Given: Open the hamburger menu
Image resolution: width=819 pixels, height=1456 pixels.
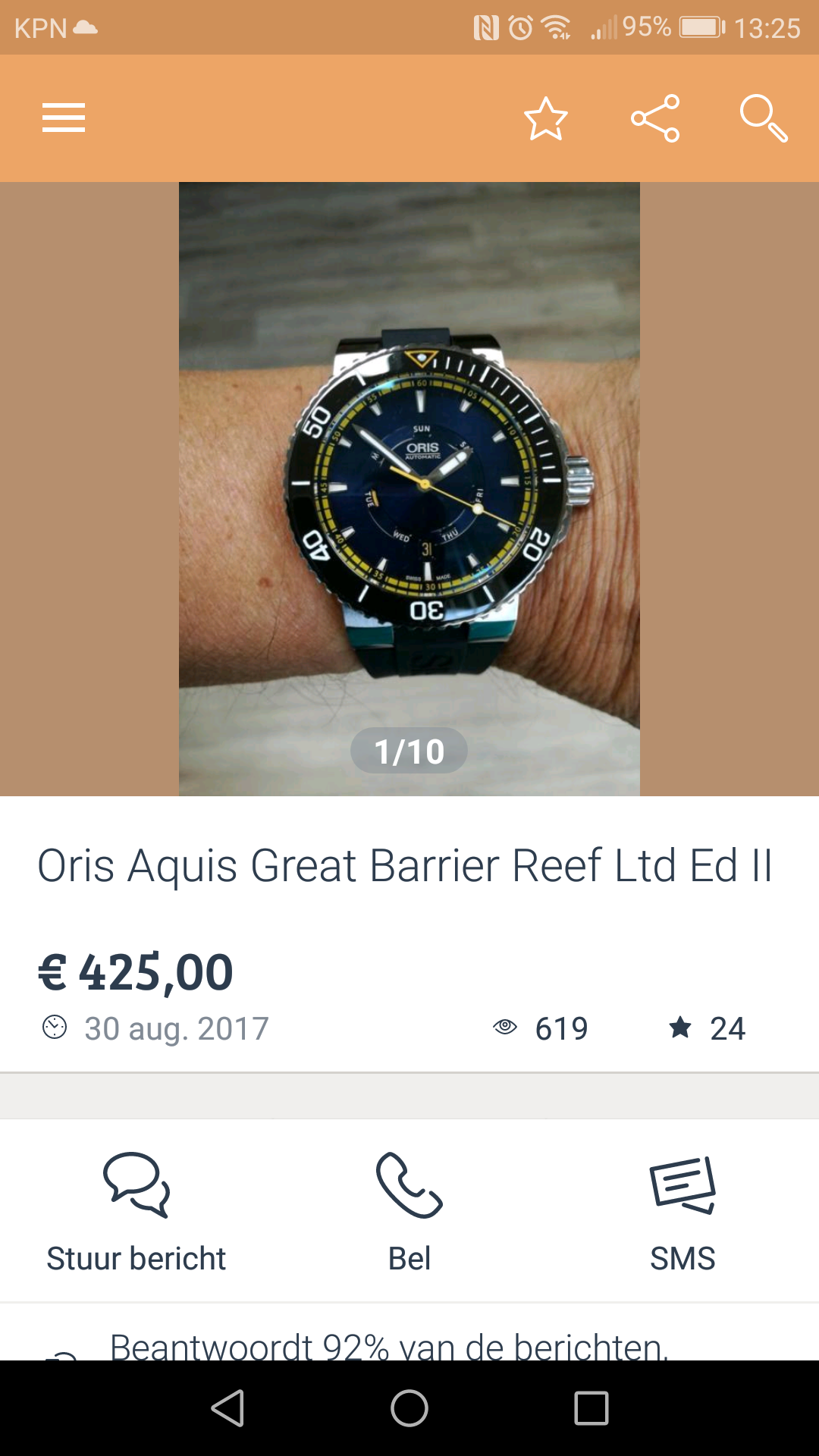Looking at the screenshot, I should click(64, 118).
